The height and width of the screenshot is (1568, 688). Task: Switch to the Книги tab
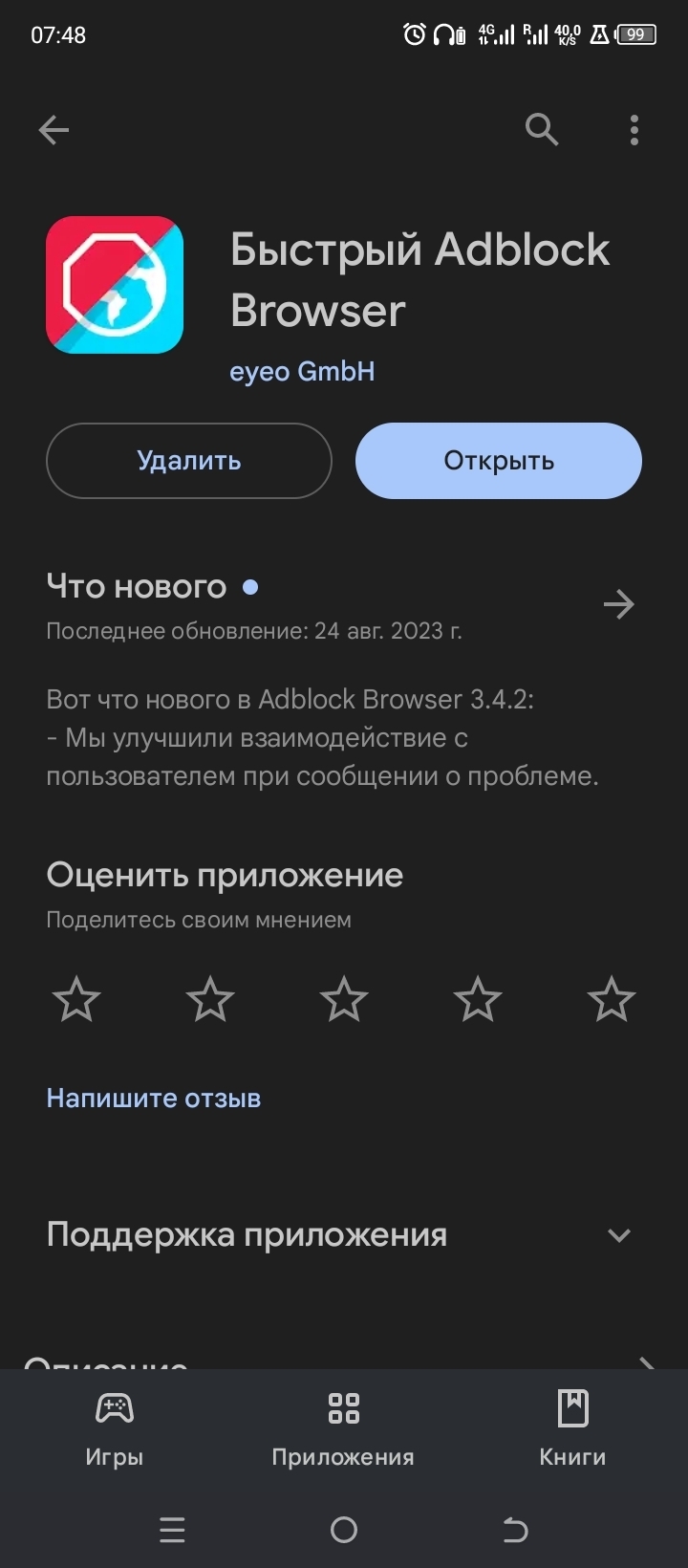coord(572,1429)
